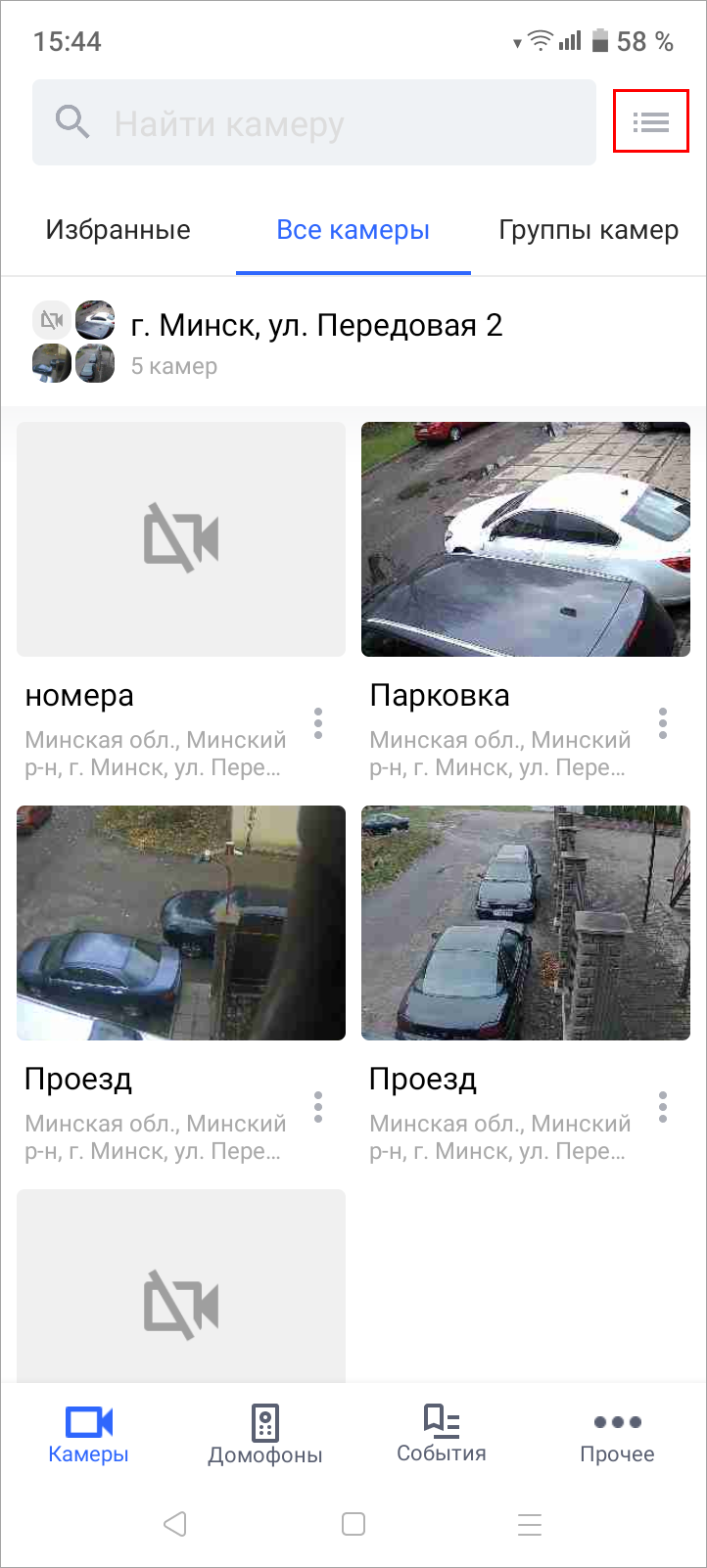Go to the Домофоны section
This screenshot has height=1568, width=707.
pyautogui.click(x=265, y=1435)
